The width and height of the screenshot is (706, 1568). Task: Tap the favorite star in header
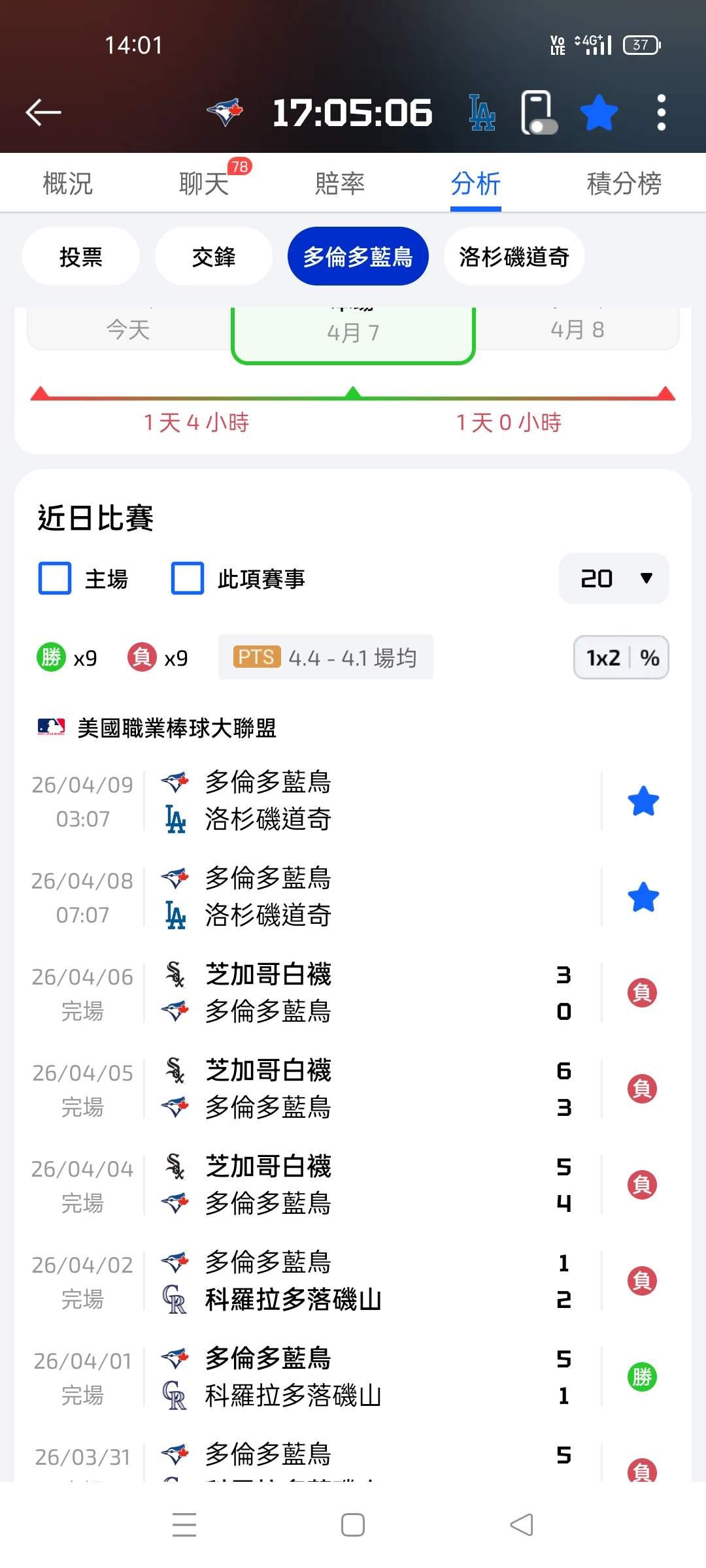[x=599, y=113]
